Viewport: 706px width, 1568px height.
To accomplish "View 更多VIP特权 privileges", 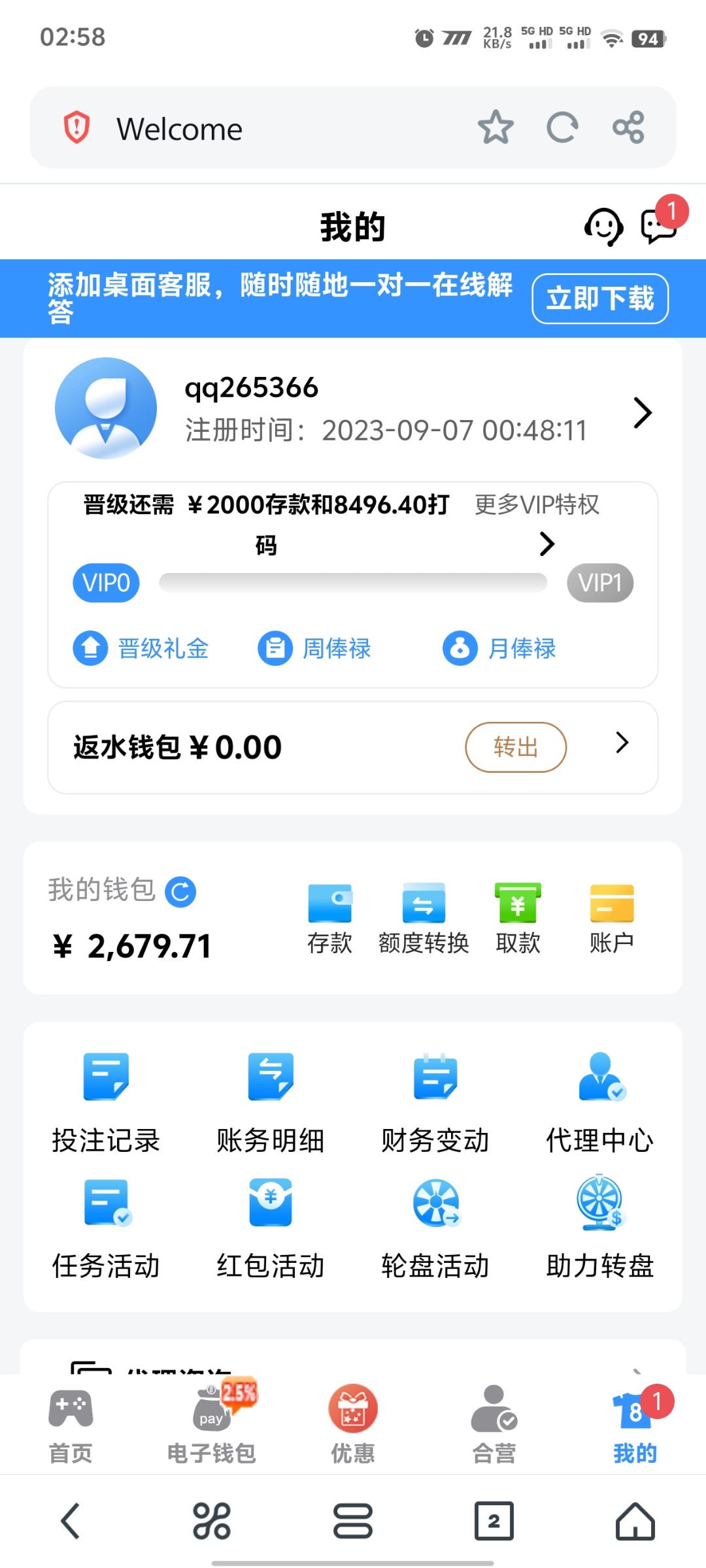I will pyautogui.click(x=537, y=504).
